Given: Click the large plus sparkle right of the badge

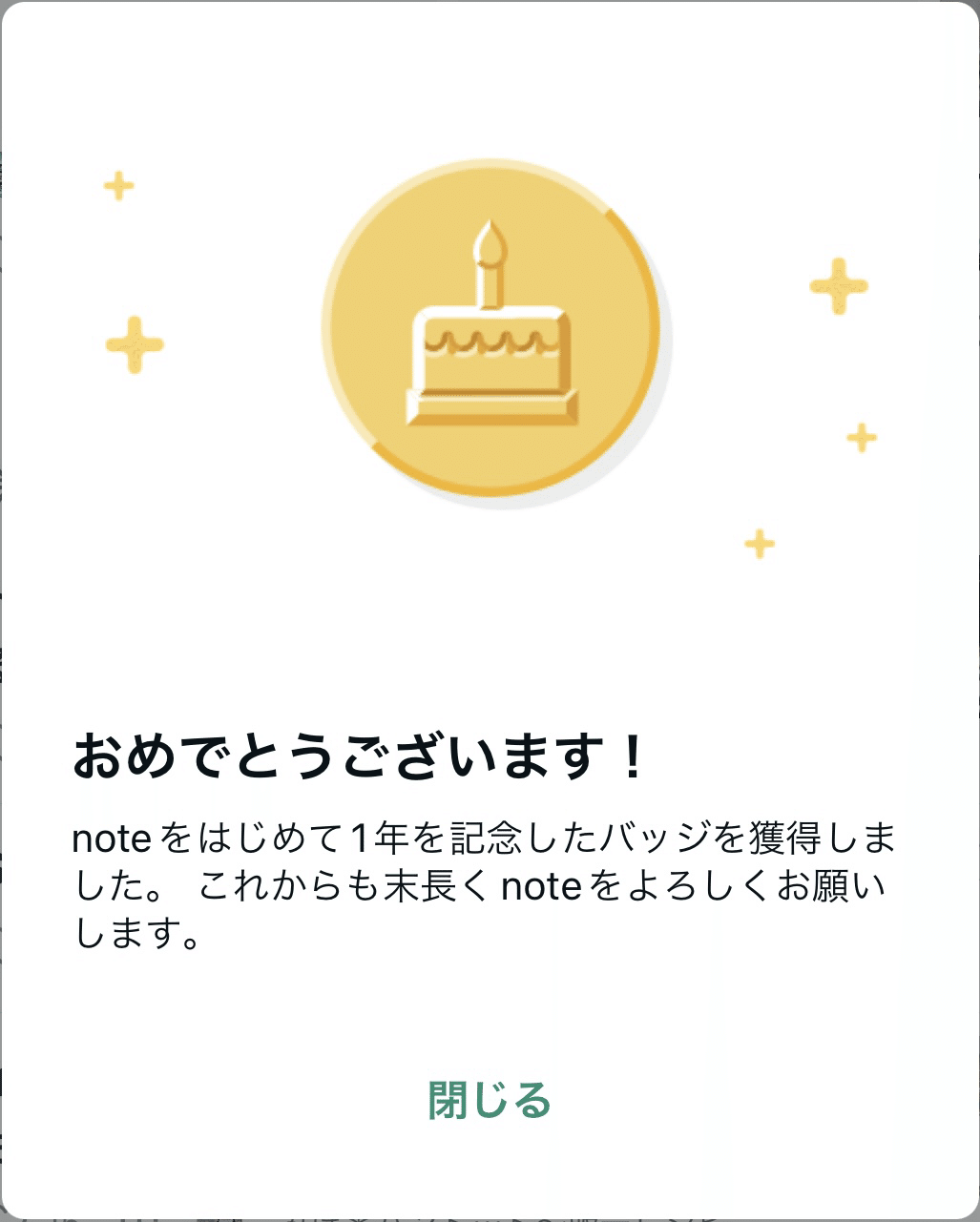Looking at the screenshot, I should 837,284.
